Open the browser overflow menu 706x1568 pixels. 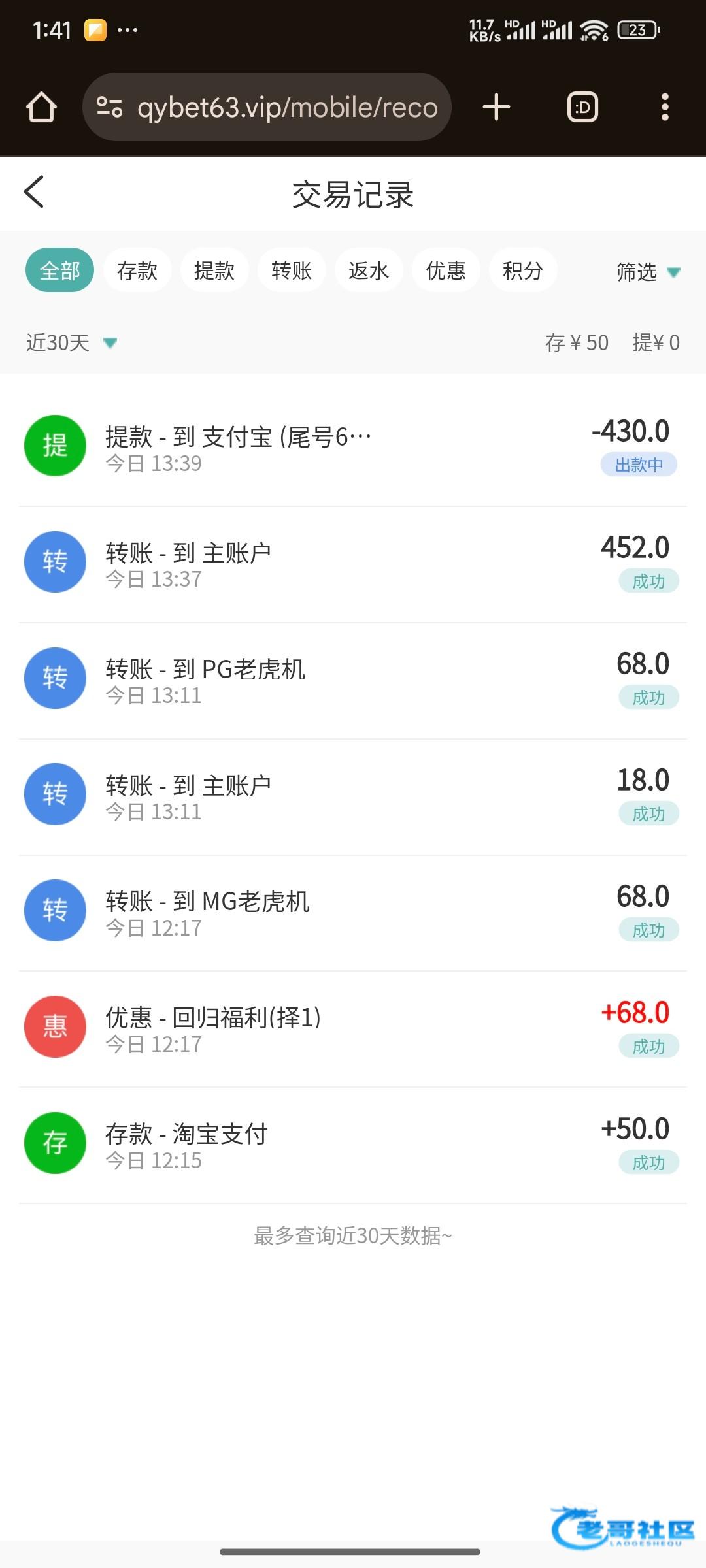[665, 107]
